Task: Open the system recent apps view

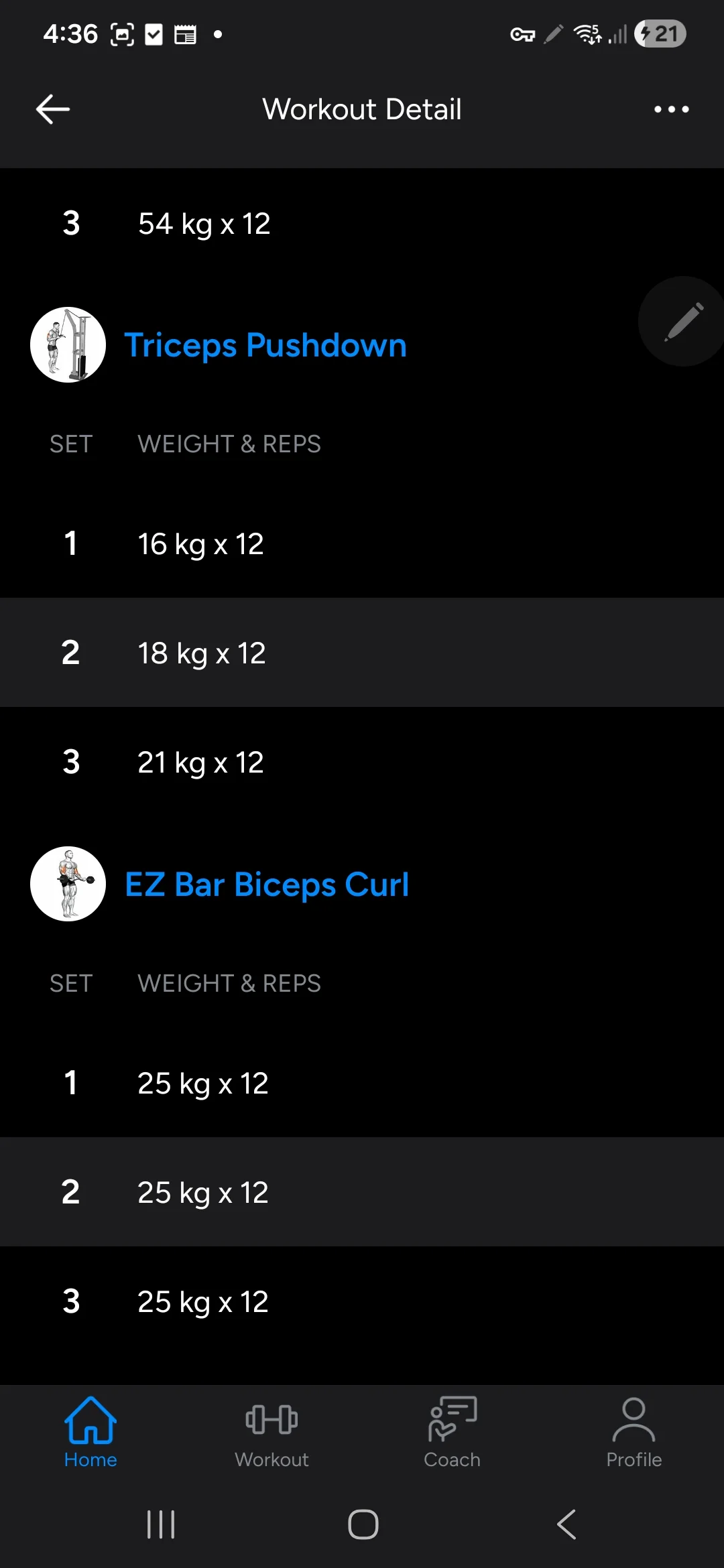Action: 161,1524
